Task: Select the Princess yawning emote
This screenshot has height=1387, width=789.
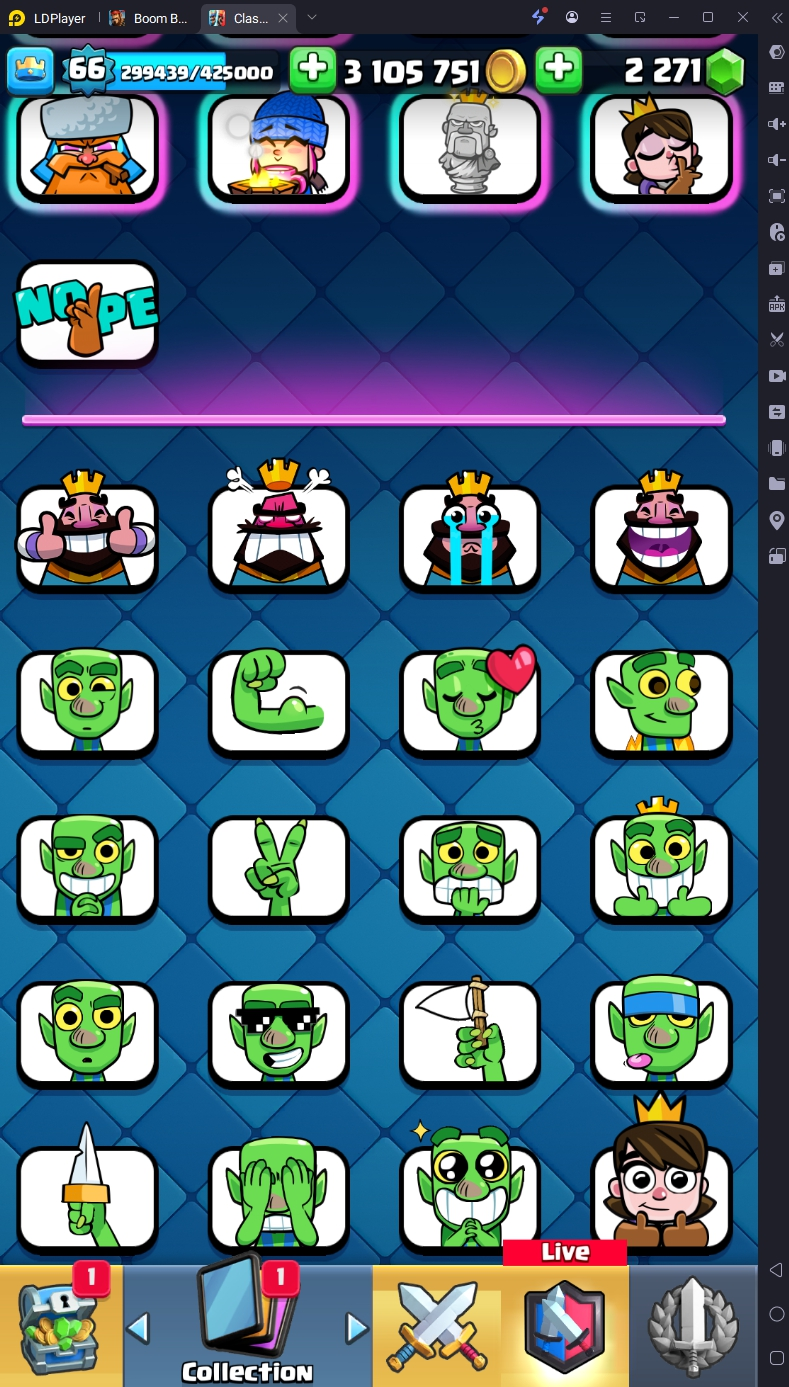Action: [661, 150]
